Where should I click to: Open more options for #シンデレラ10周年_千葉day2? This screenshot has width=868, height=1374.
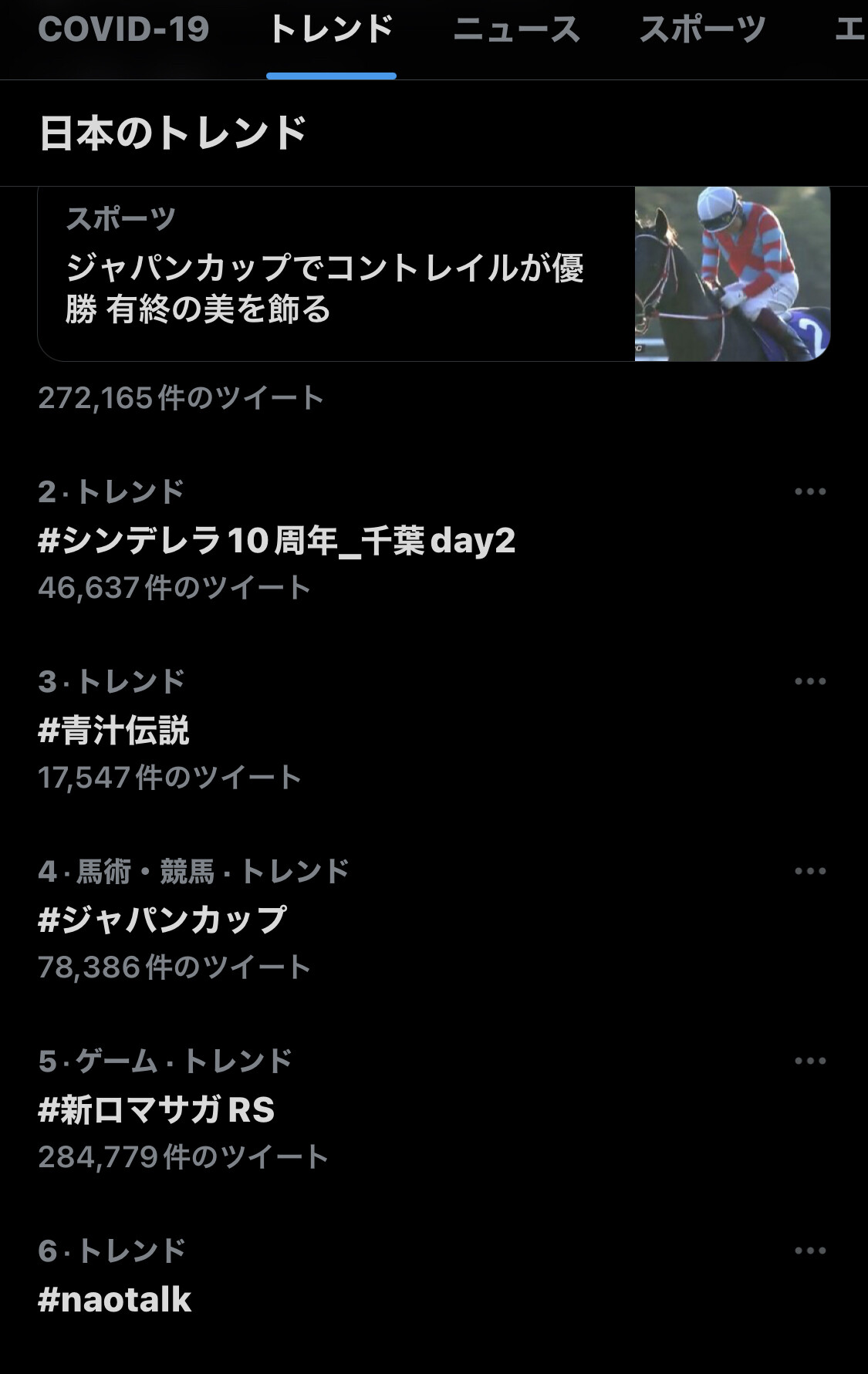[x=810, y=491]
